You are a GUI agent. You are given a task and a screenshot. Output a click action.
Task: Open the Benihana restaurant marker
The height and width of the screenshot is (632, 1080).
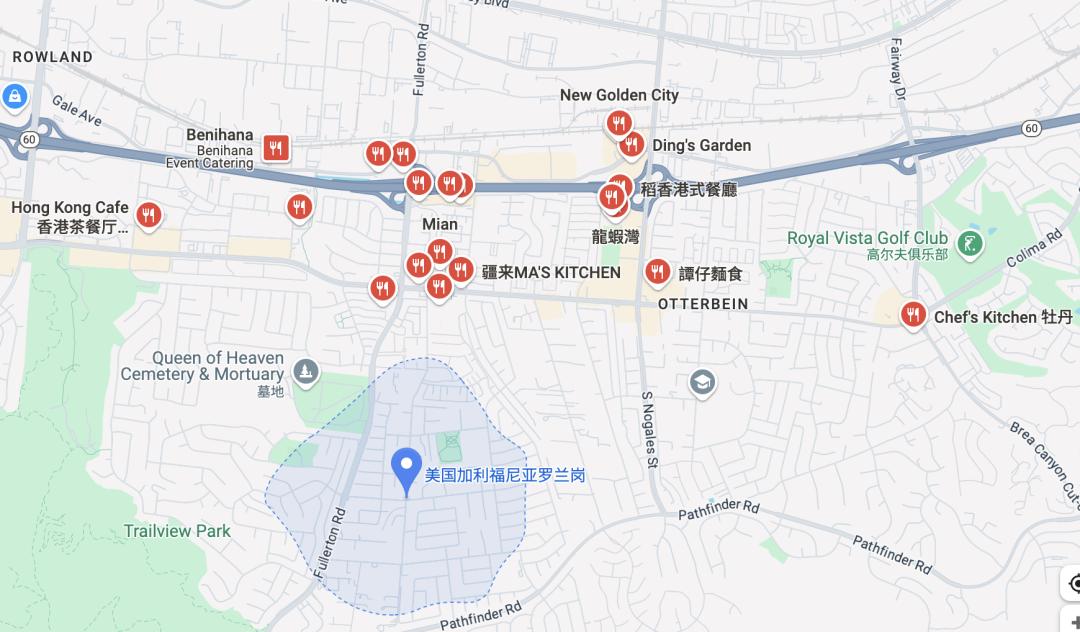pyautogui.click(x=276, y=147)
